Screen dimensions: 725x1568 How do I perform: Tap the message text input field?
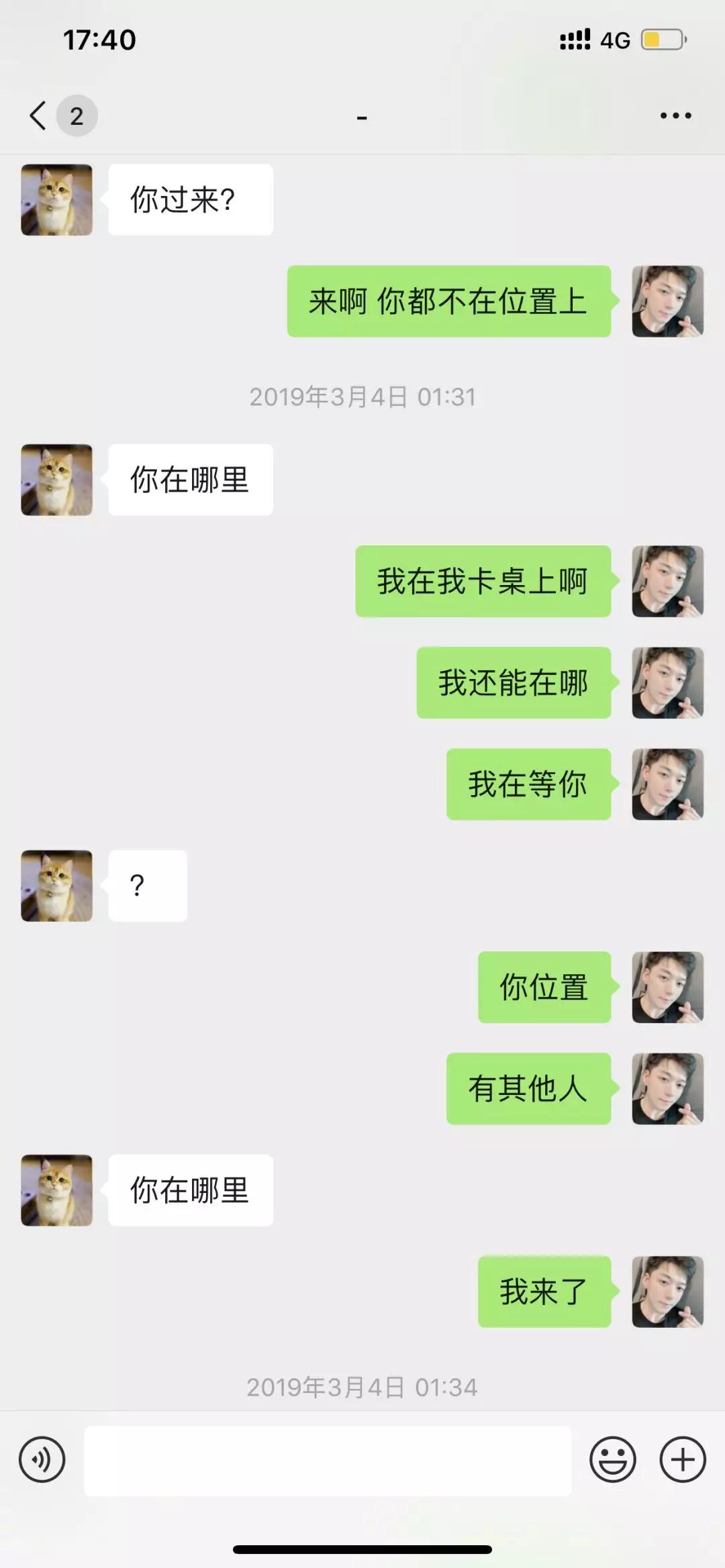[x=328, y=1460]
